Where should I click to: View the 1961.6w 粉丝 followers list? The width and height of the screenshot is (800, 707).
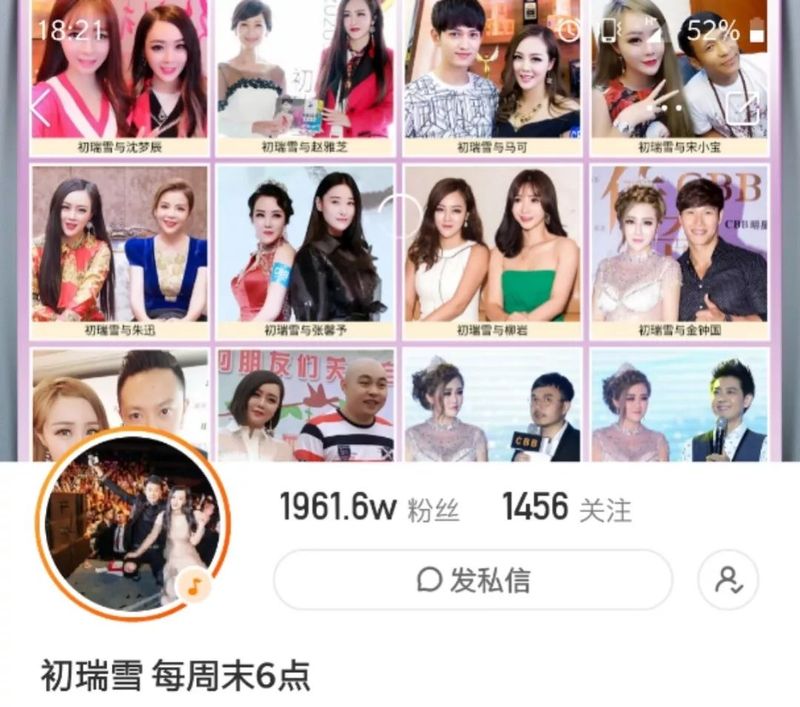(369, 508)
